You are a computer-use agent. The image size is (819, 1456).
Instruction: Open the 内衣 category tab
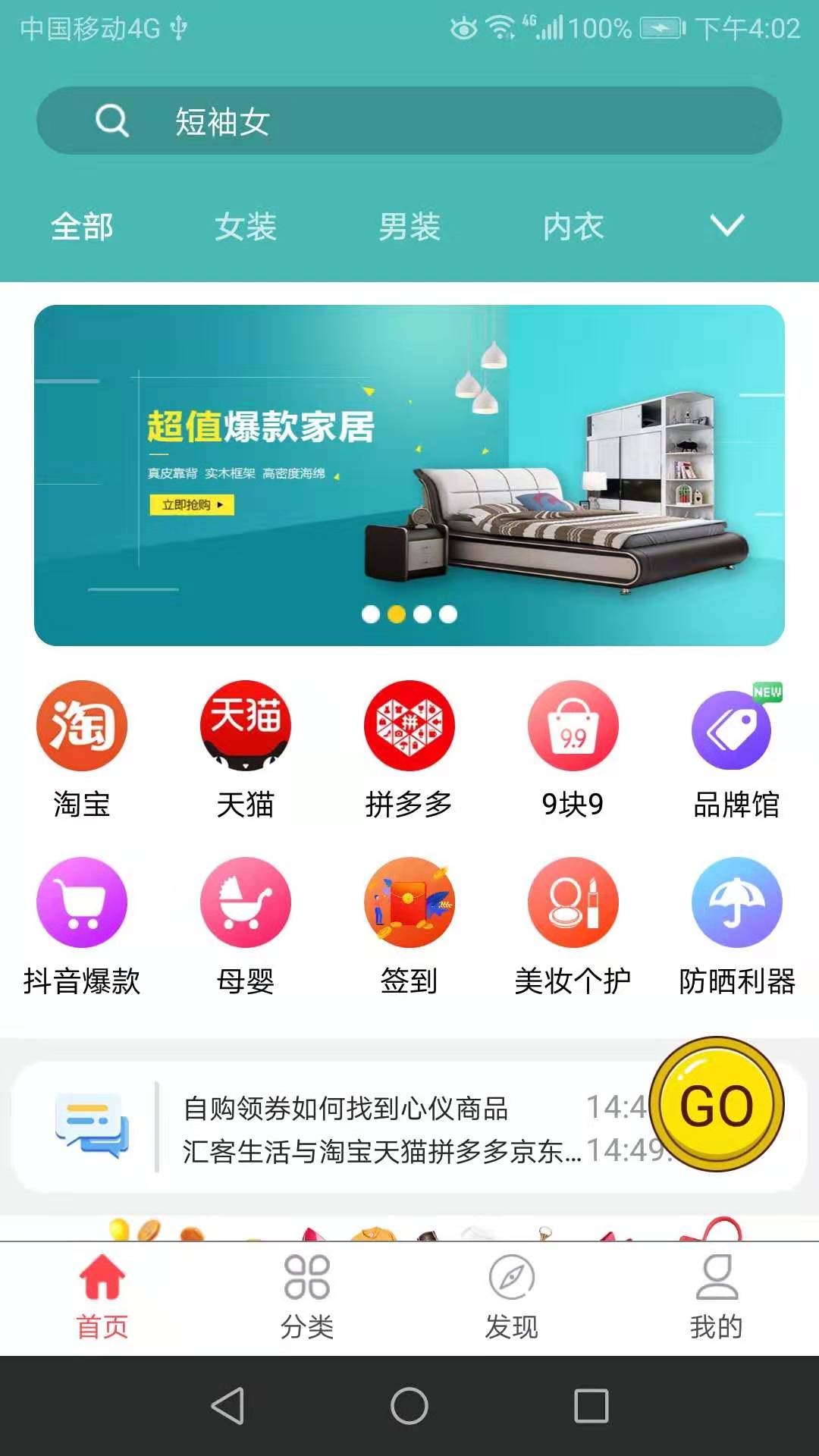573,227
